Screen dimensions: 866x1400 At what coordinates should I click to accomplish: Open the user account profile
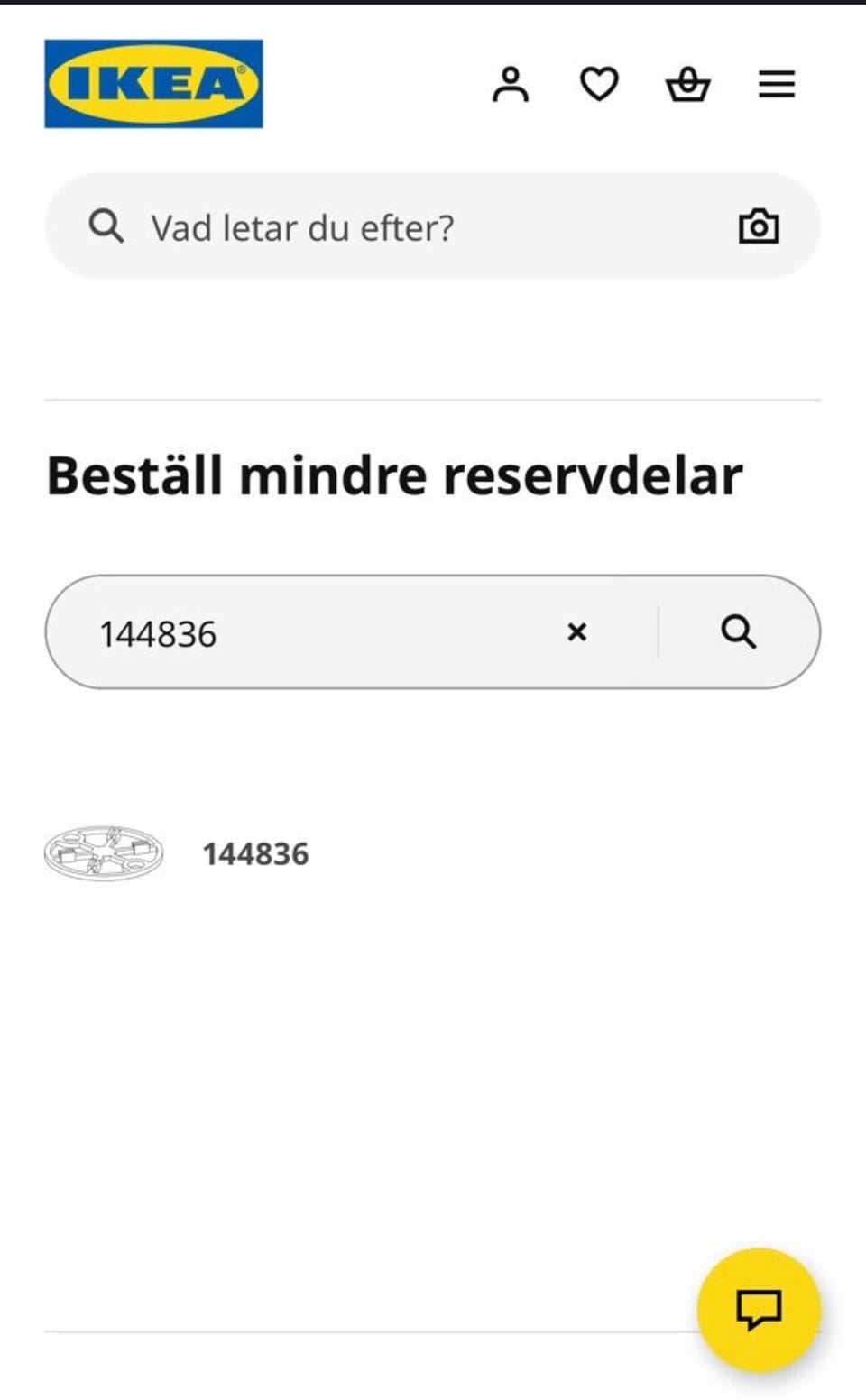click(x=510, y=85)
